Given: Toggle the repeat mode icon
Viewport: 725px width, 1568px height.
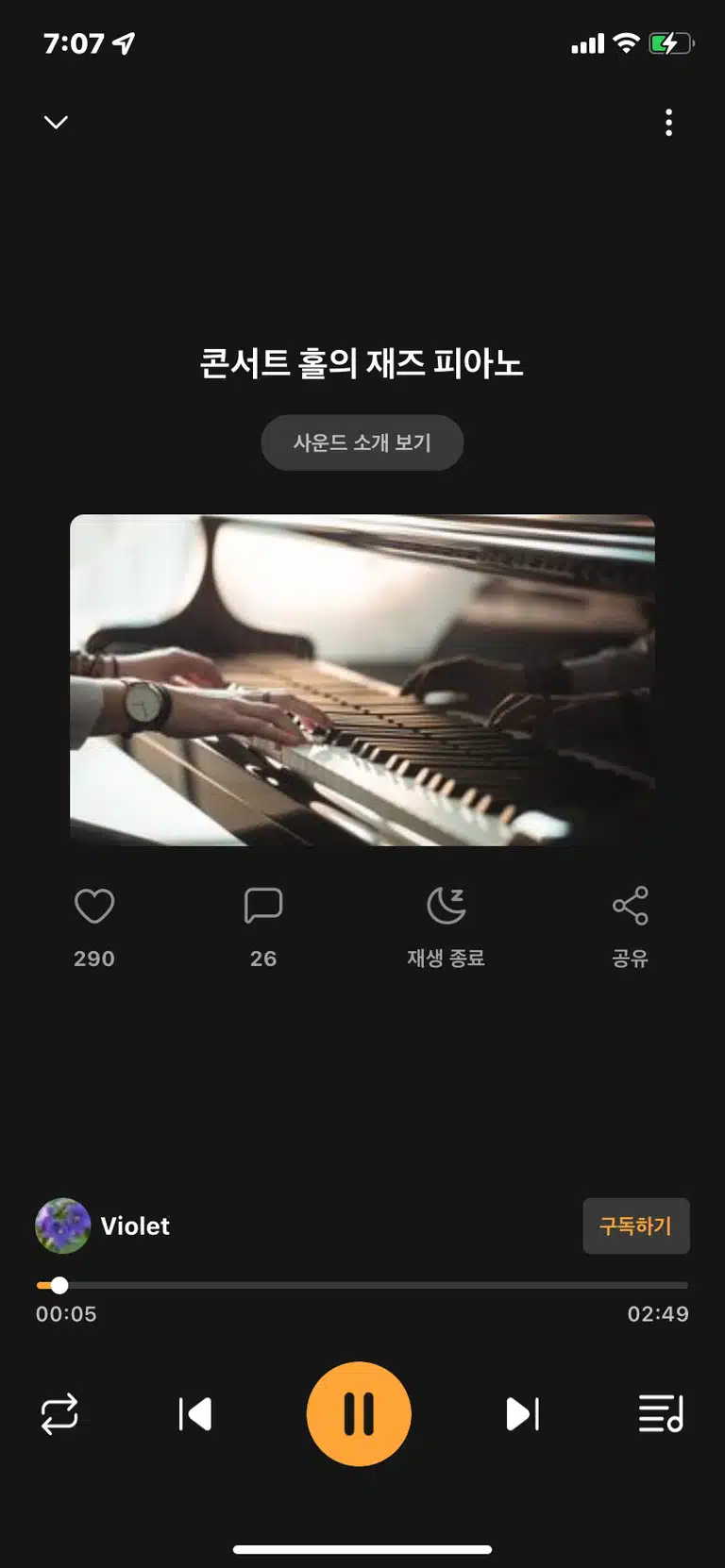Looking at the screenshot, I should click(x=59, y=1414).
